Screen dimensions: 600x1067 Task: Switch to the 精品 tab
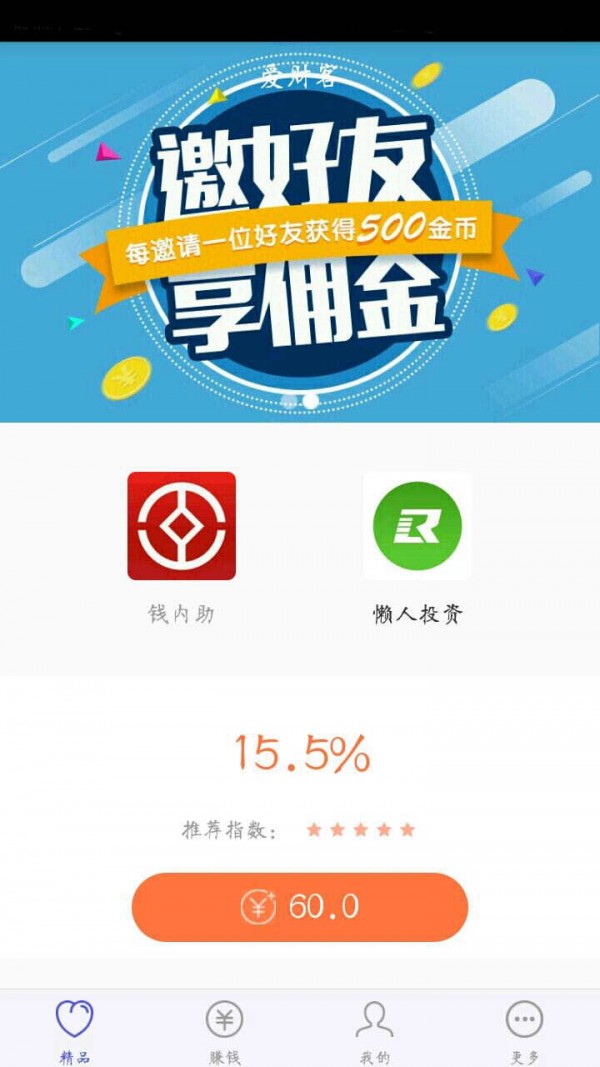[74, 1030]
